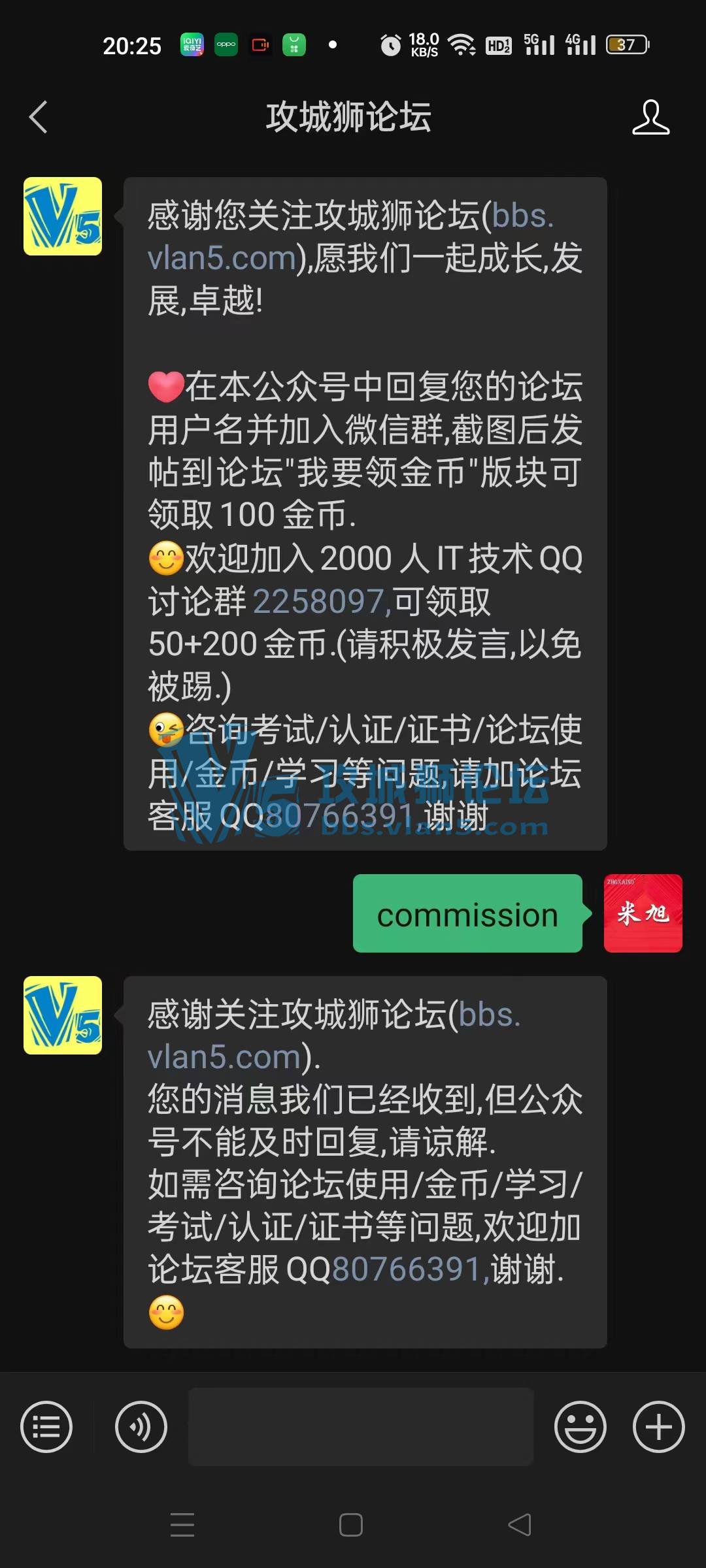Tap QQ number 80766391 in first message
The height and width of the screenshot is (1568, 706).
tap(340, 816)
